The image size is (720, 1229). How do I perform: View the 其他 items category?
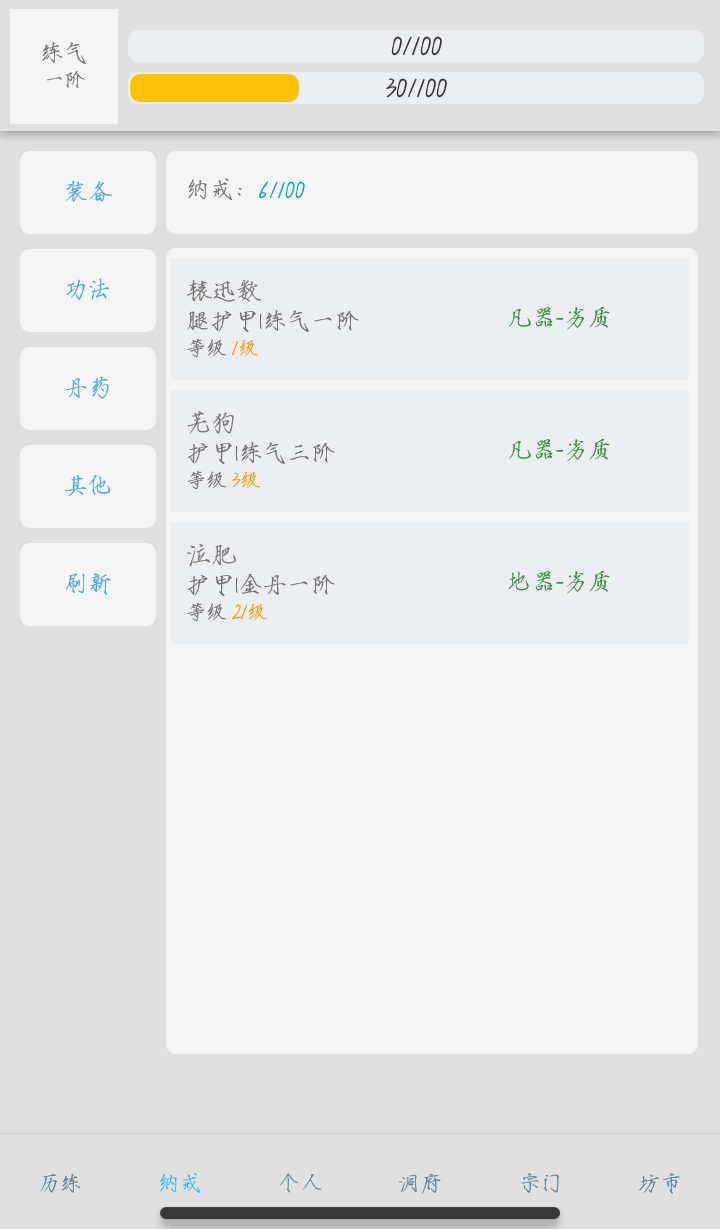pos(88,486)
